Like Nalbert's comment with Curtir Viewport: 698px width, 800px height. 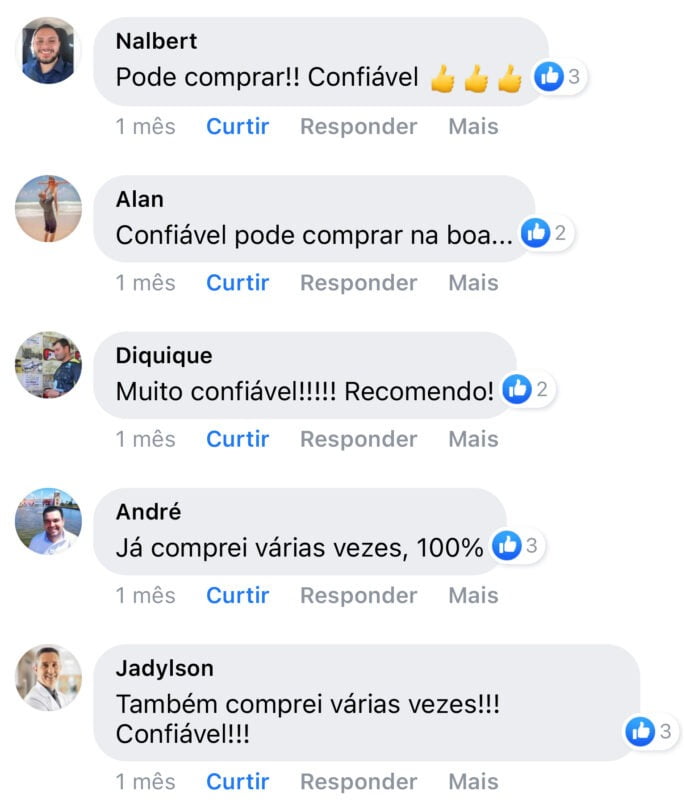[x=237, y=127]
